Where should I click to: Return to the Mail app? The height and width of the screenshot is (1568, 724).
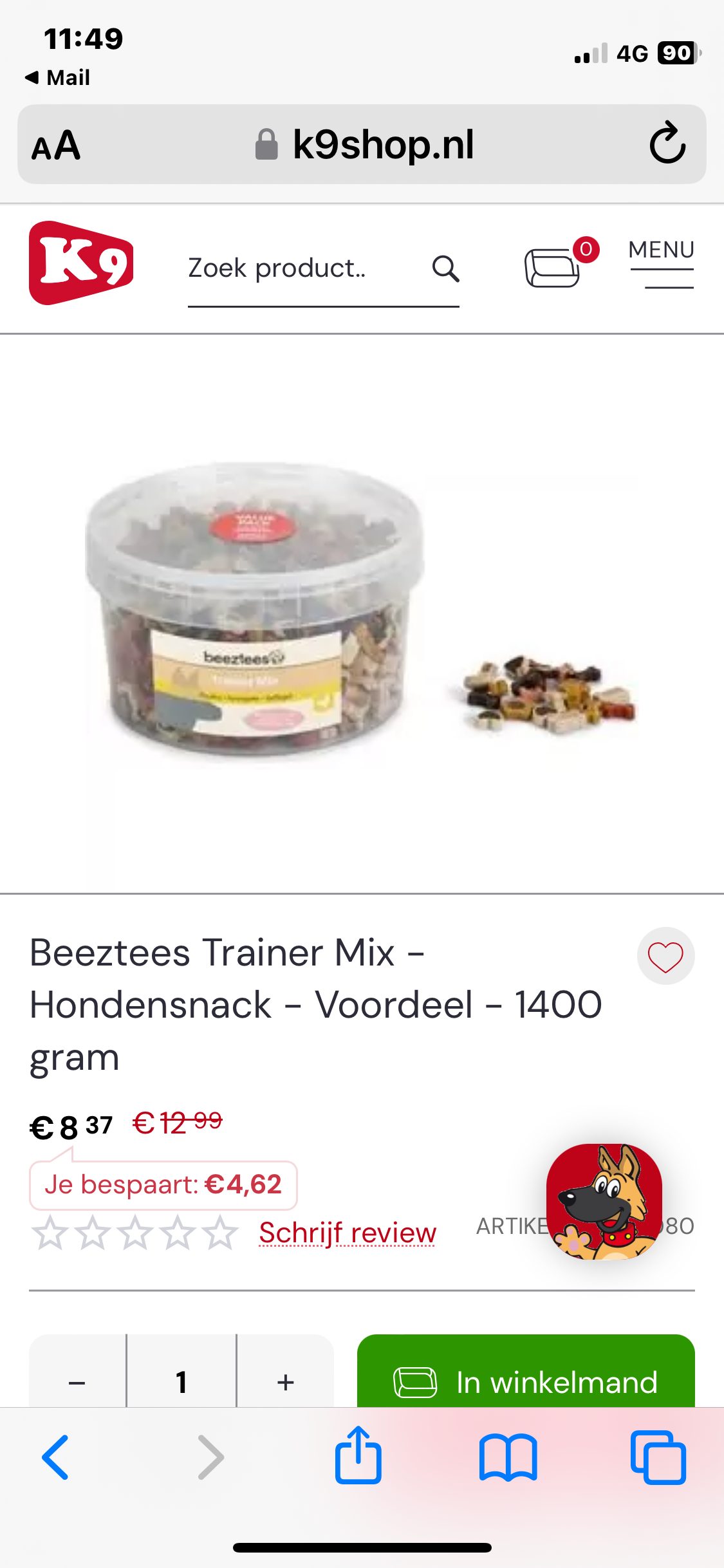[x=58, y=78]
